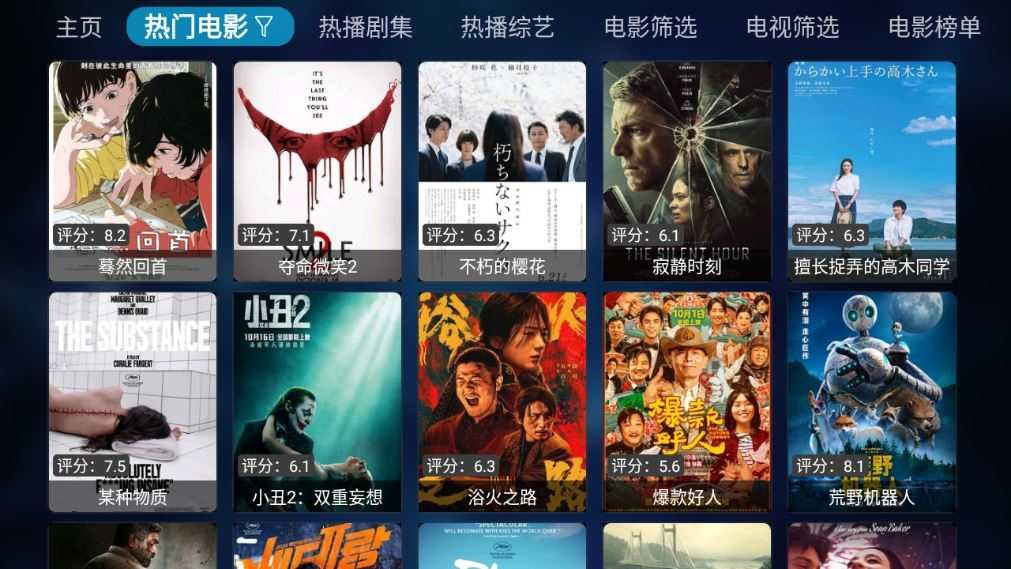Open the 电影筛选 tab
Screen dimensions: 1011x569
pyautogui.click(x=650, y=27)
